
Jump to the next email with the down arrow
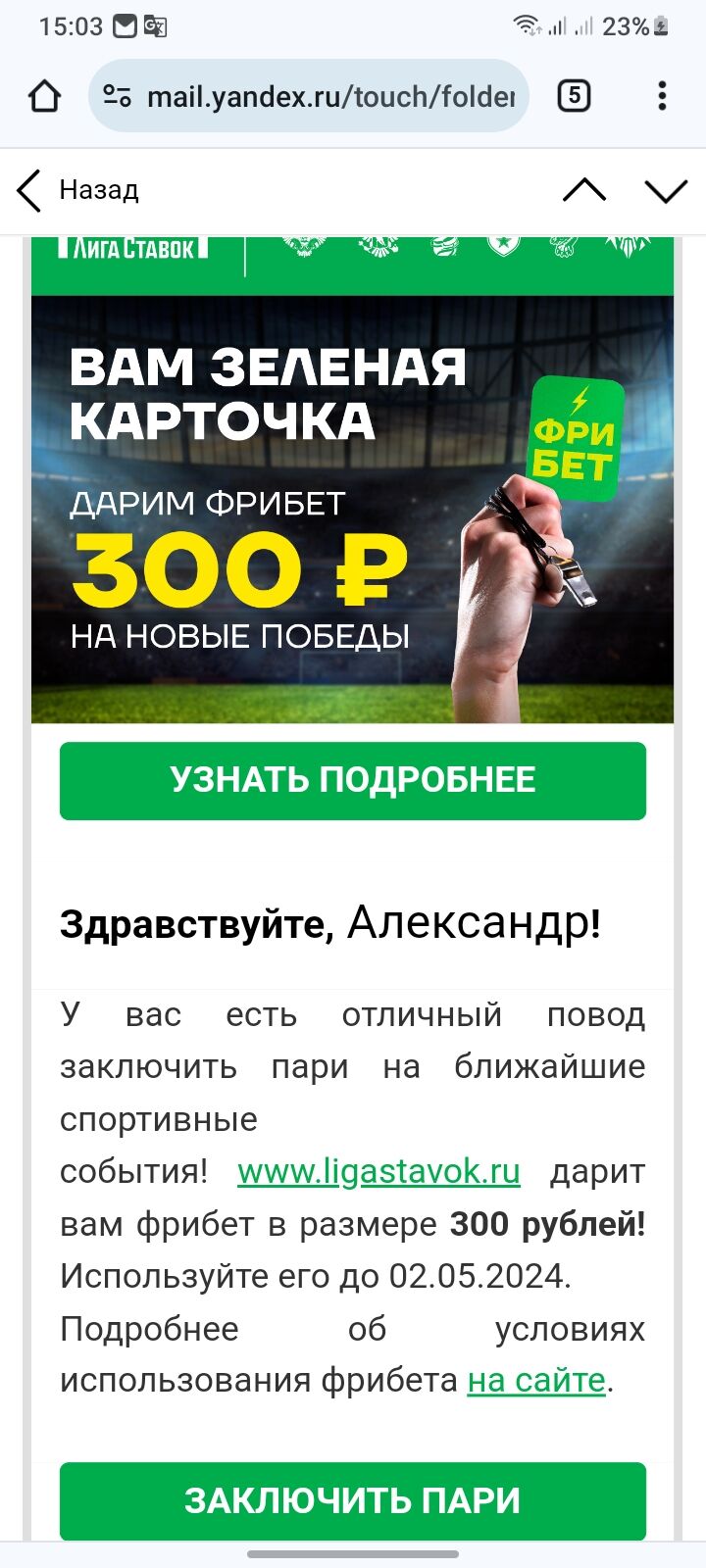pos(666,190)
